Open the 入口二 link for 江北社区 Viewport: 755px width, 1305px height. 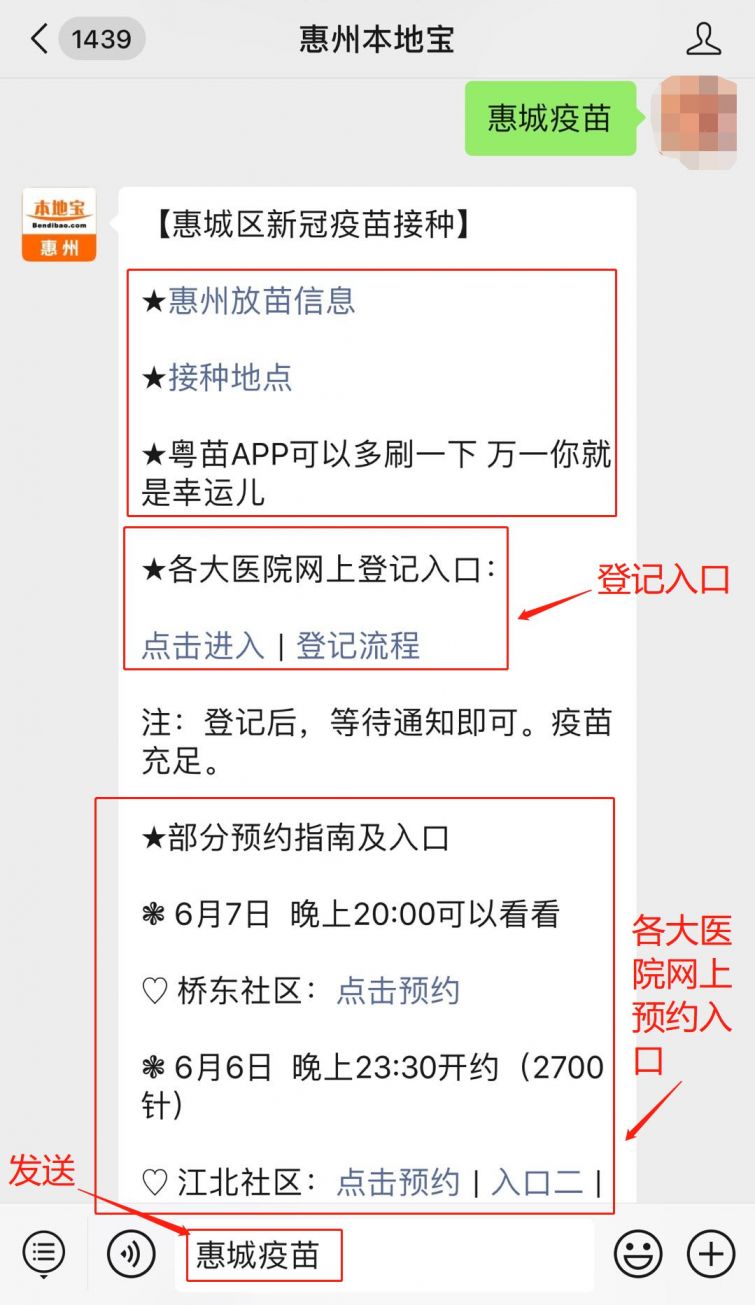pyautogui.click(x=537, y=1183)
